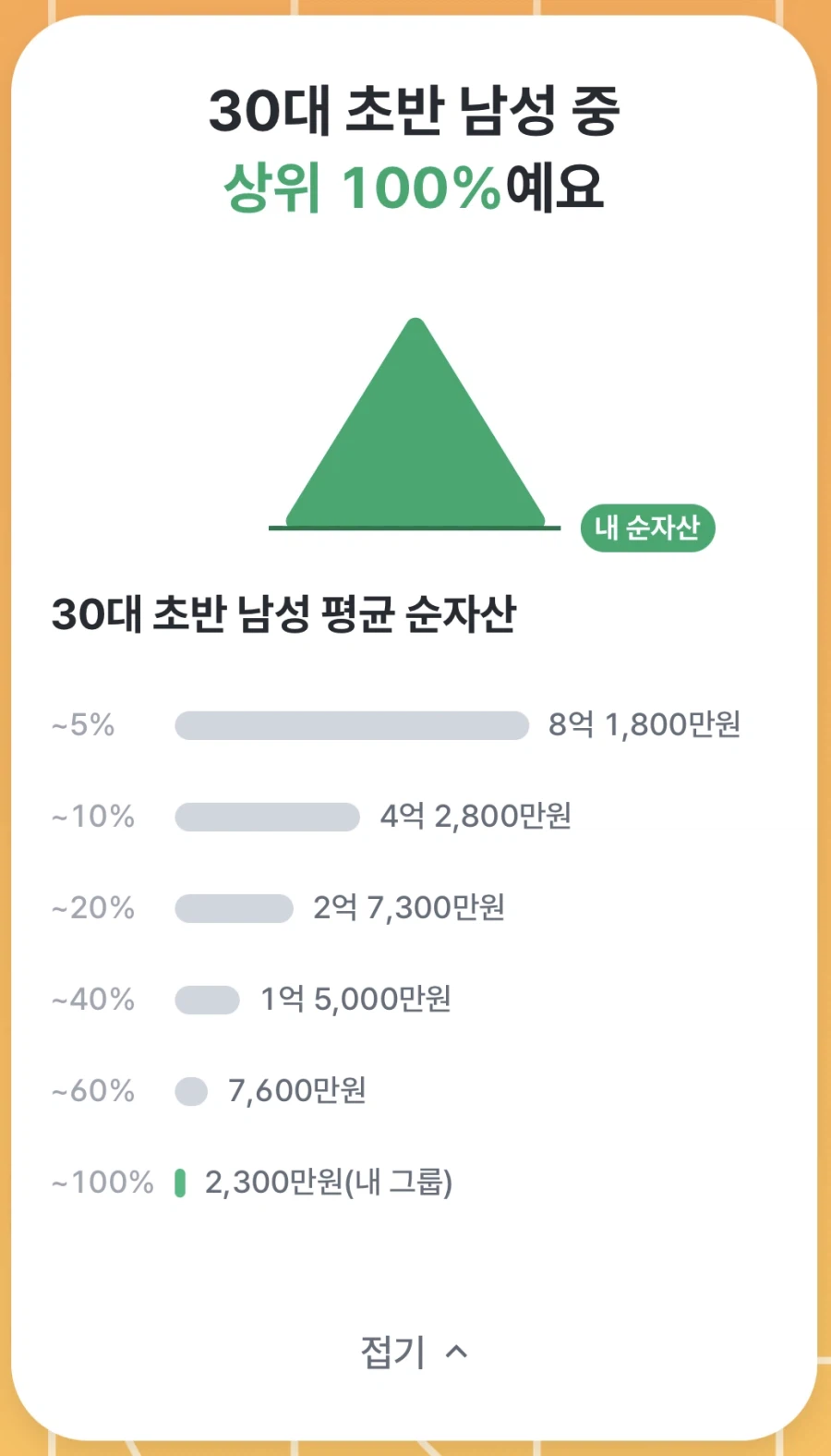Select the 7,600만원 label
Image resolution: width=831 pixels, height=1456 pixels.
tap(297, 1090)
